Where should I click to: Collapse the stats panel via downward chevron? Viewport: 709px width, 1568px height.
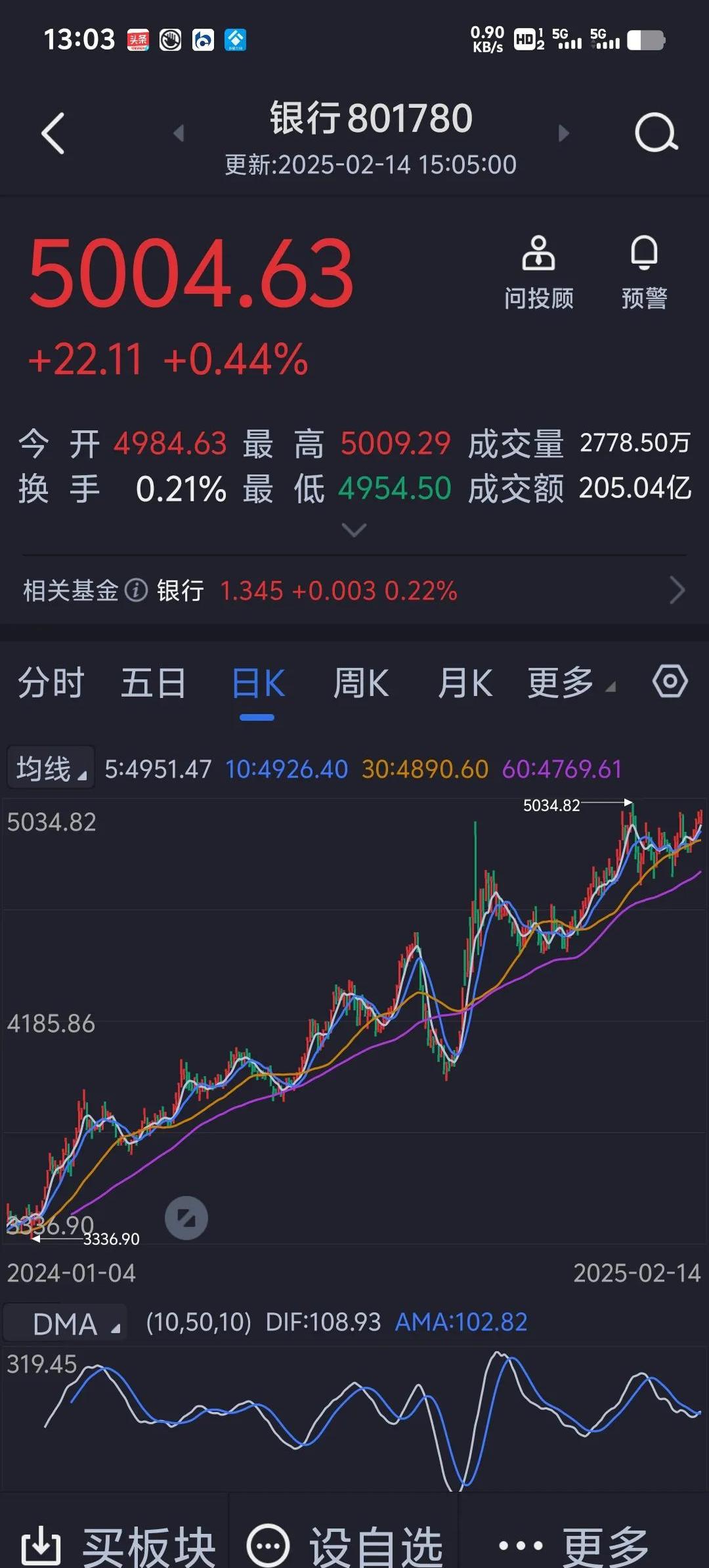[354, 529]
